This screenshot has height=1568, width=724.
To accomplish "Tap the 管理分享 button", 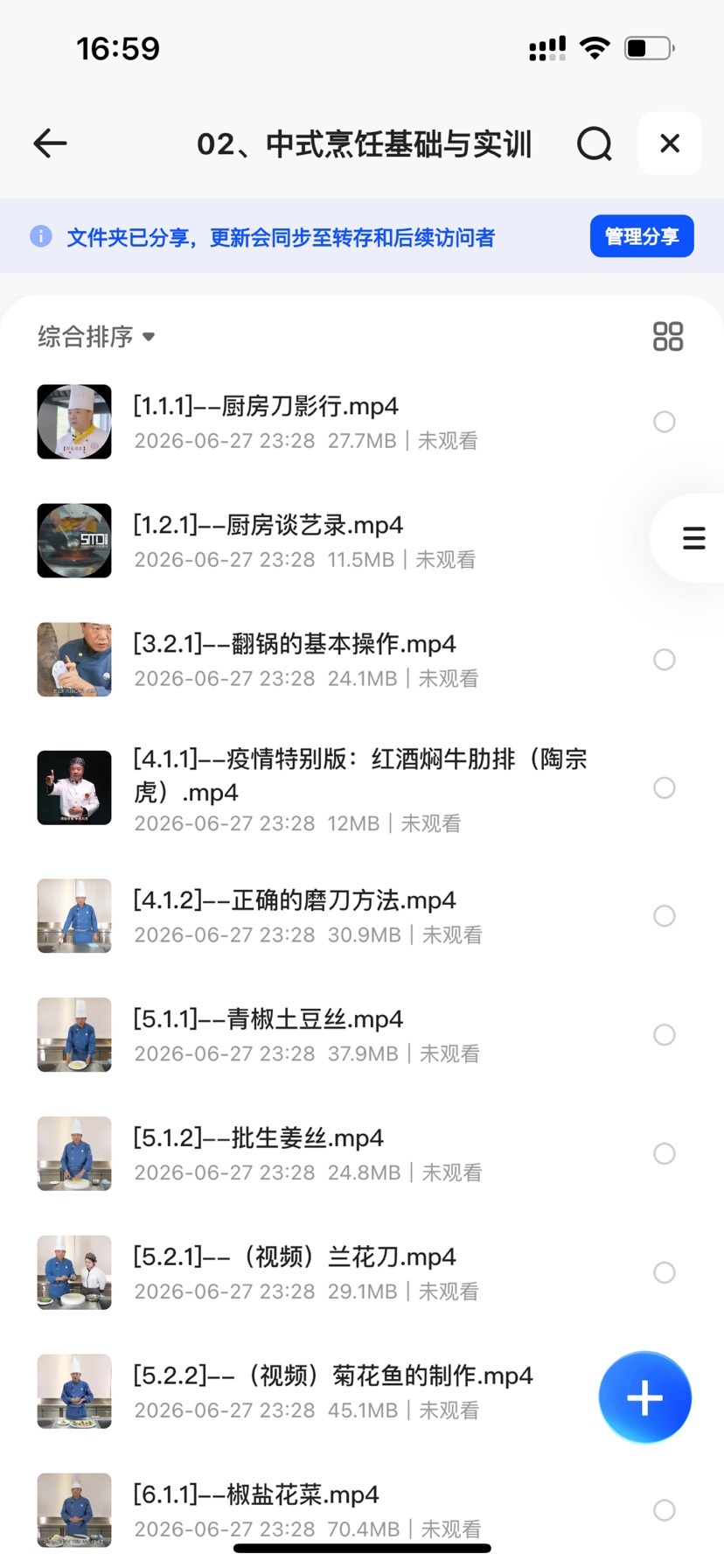I will (x=642, y=236).
